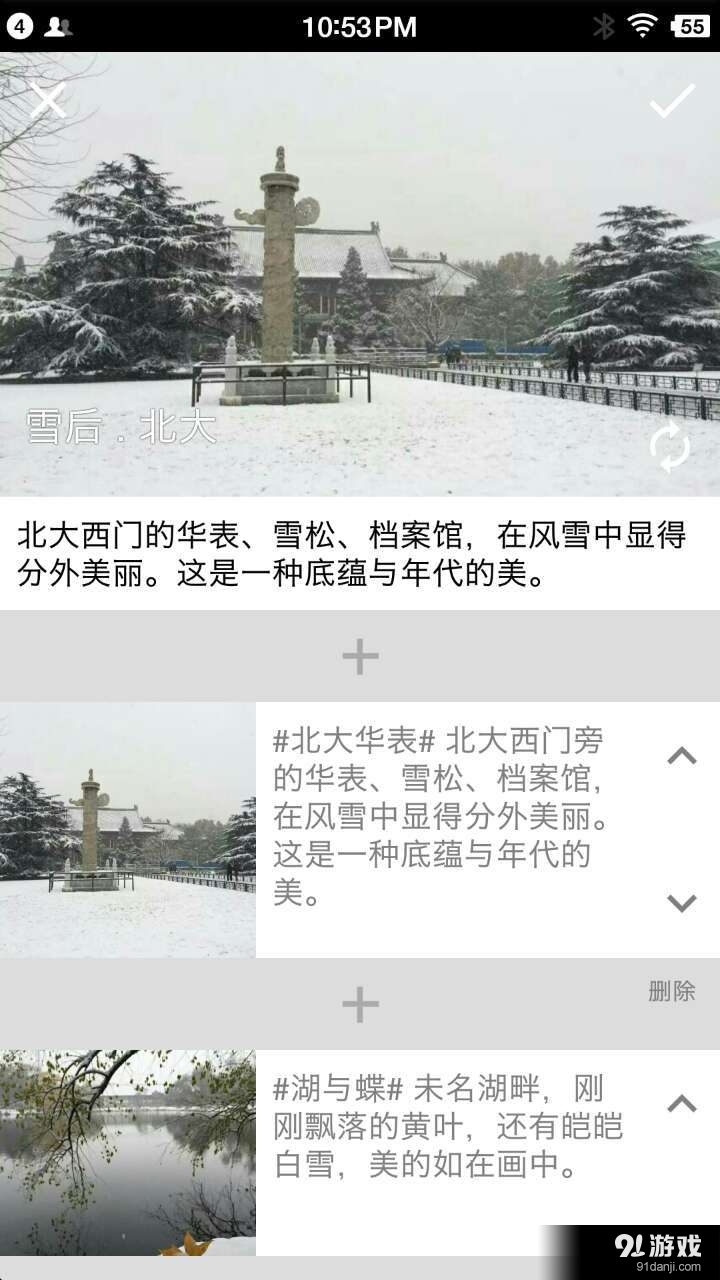Tap the battery indicator showing 55
Viewport: 720px width, 1280px height.
pyautogui.click(x=690, y=26)
